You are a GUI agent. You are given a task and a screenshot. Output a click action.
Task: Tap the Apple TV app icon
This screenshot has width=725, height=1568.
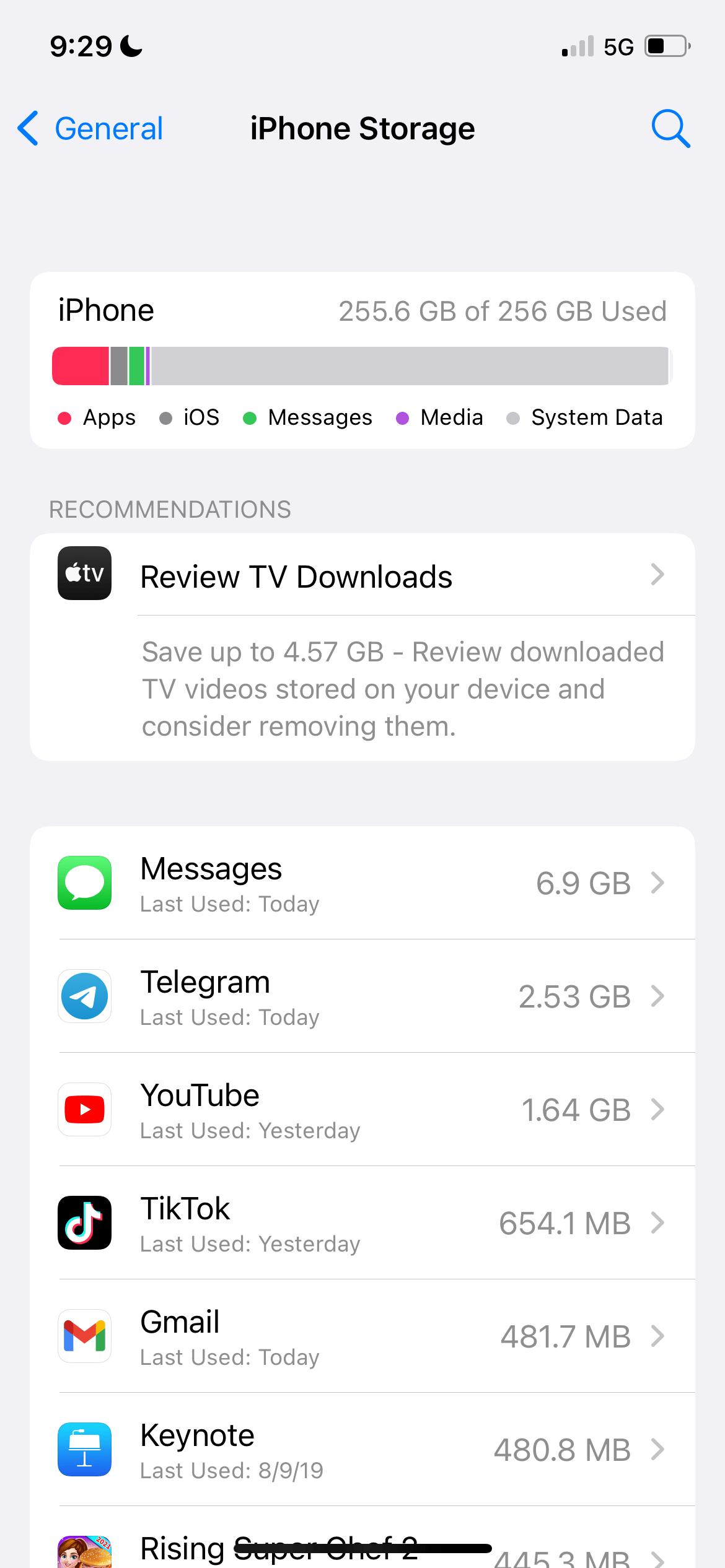coord(84,573)
